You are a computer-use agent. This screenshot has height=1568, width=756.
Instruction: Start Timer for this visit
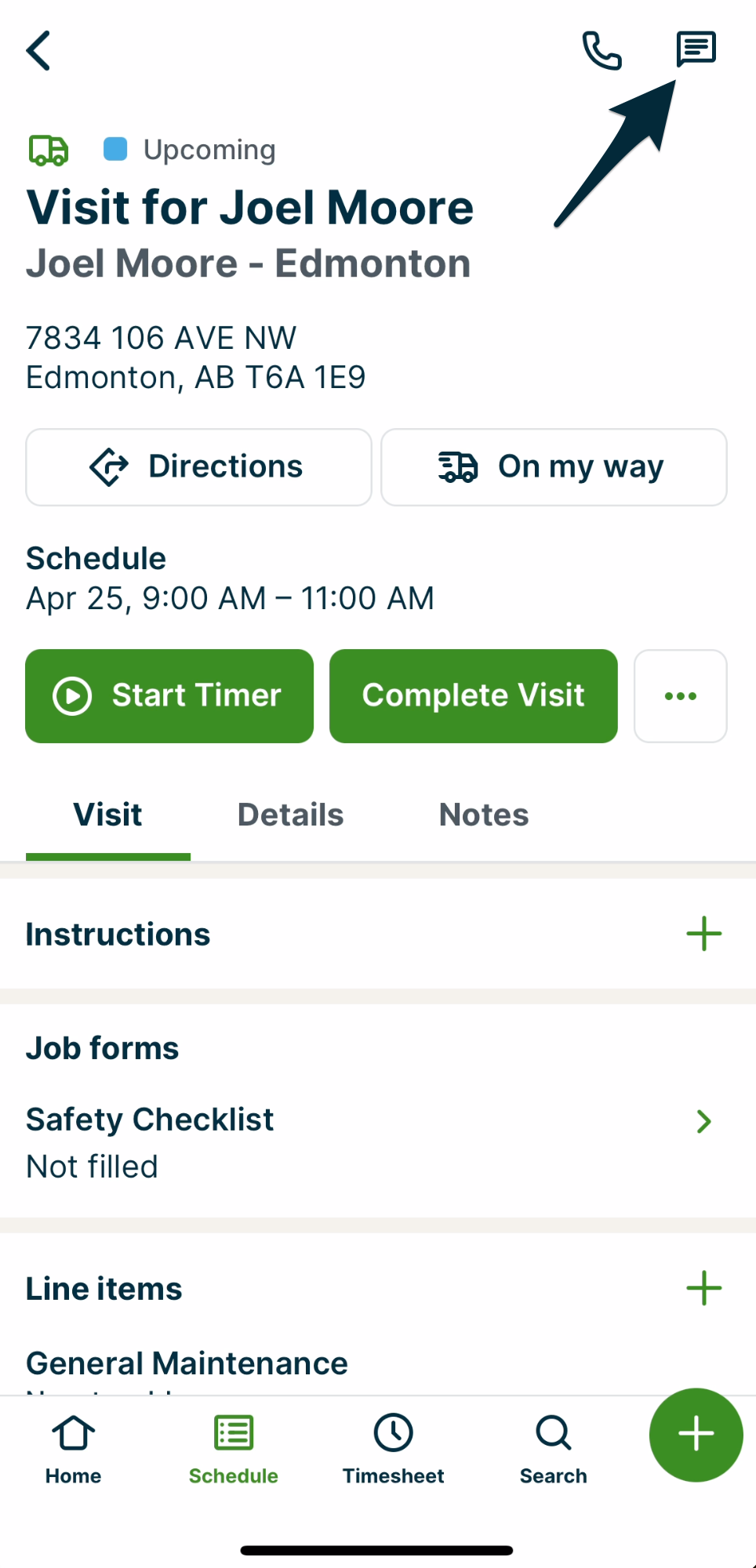coord(169,696)
